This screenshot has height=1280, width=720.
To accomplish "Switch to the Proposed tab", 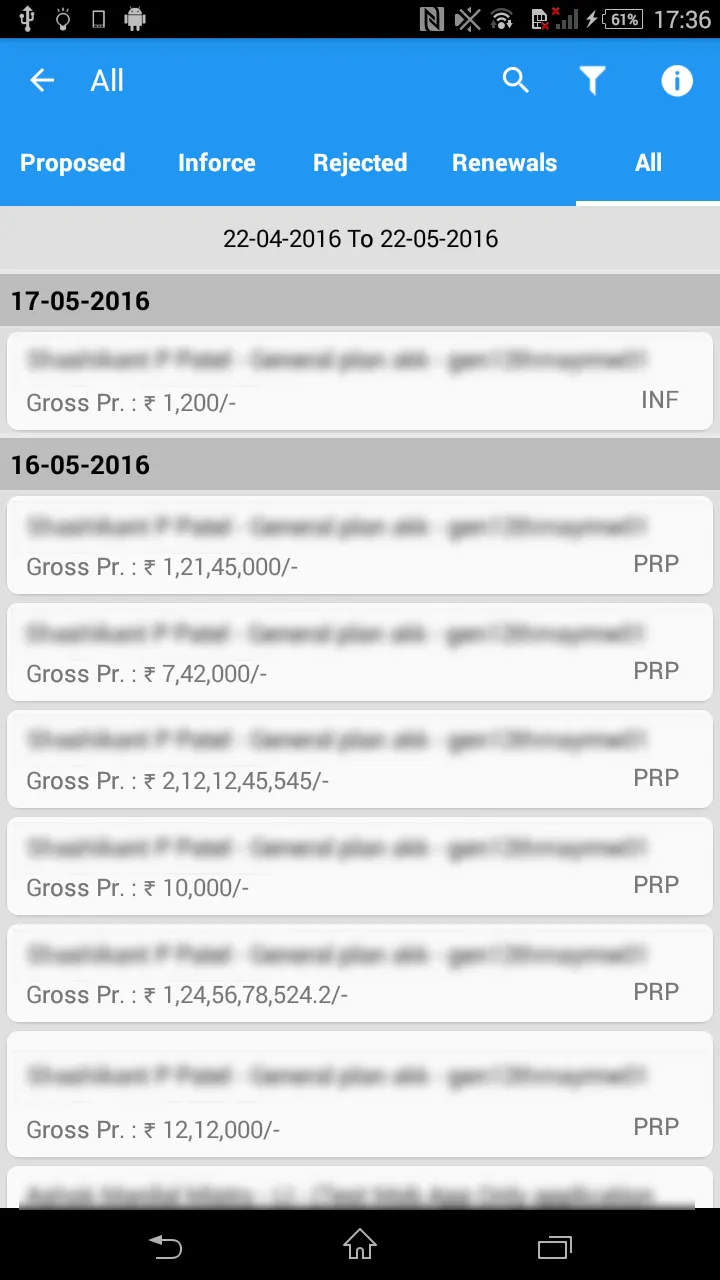I will click(72, 163).
